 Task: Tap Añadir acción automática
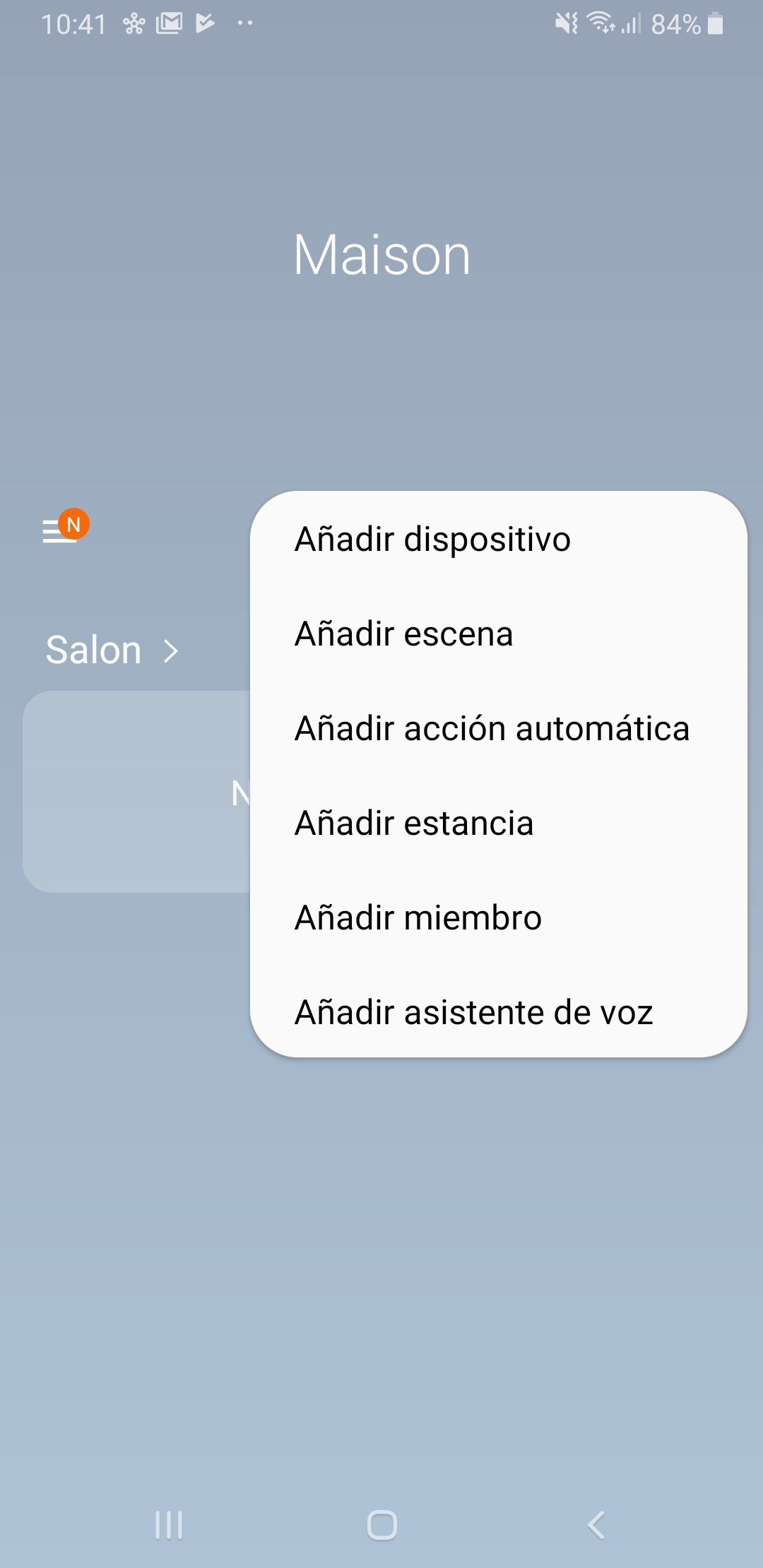pyautogui.click(x=492, y=729)
